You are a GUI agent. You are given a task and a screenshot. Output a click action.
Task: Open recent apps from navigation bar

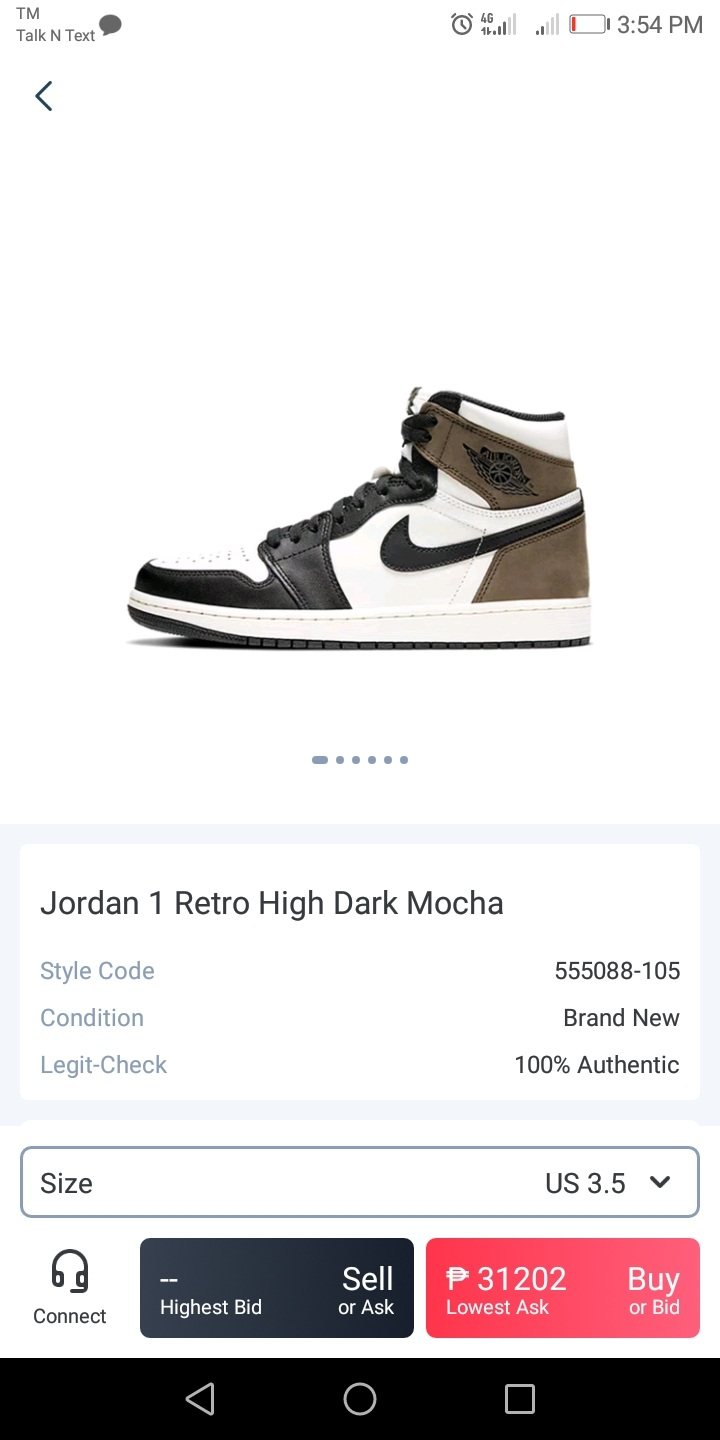520,1399
